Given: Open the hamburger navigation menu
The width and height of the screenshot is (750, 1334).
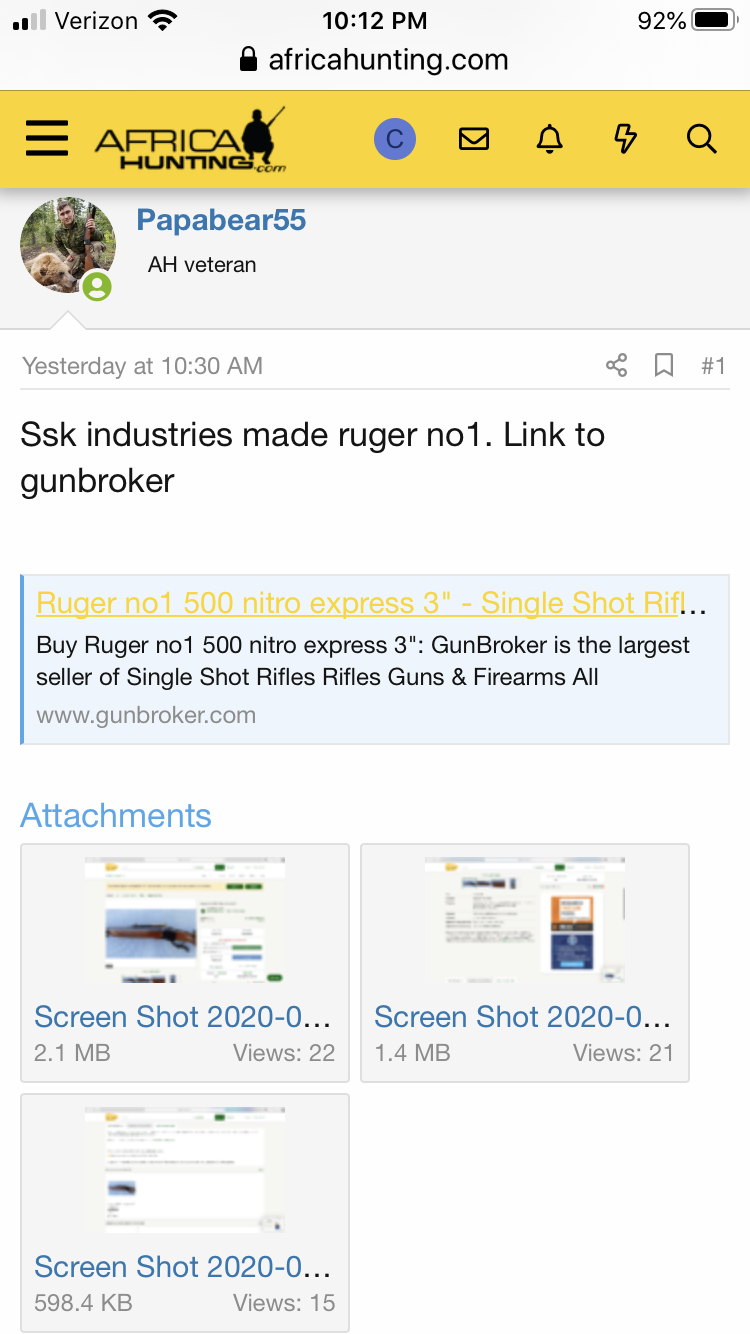Looking at the screenshot, I should [x=47, y=139].
